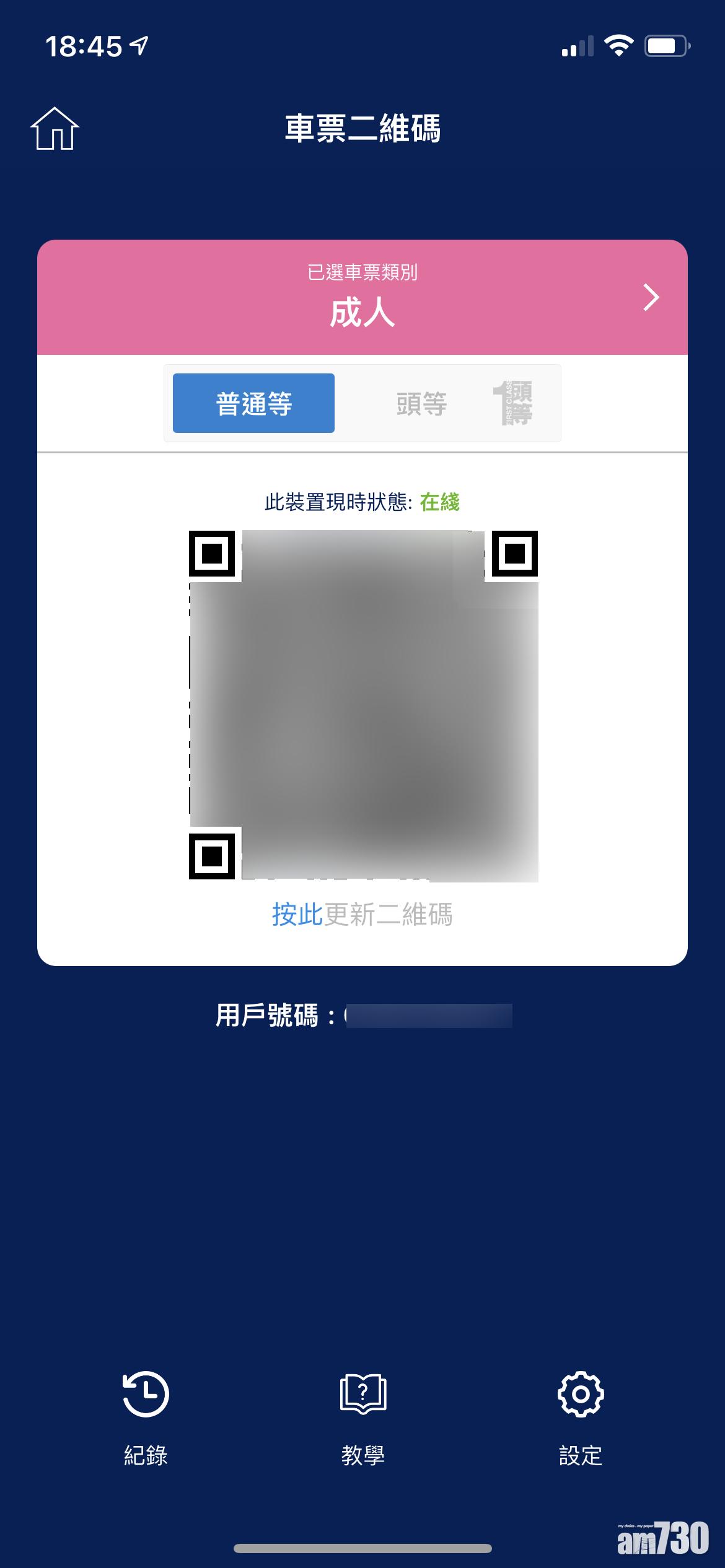Tap 按此 to refresh the QR code
The height and width of the screenshot is (1568, 725).
[x=298, y=914]
